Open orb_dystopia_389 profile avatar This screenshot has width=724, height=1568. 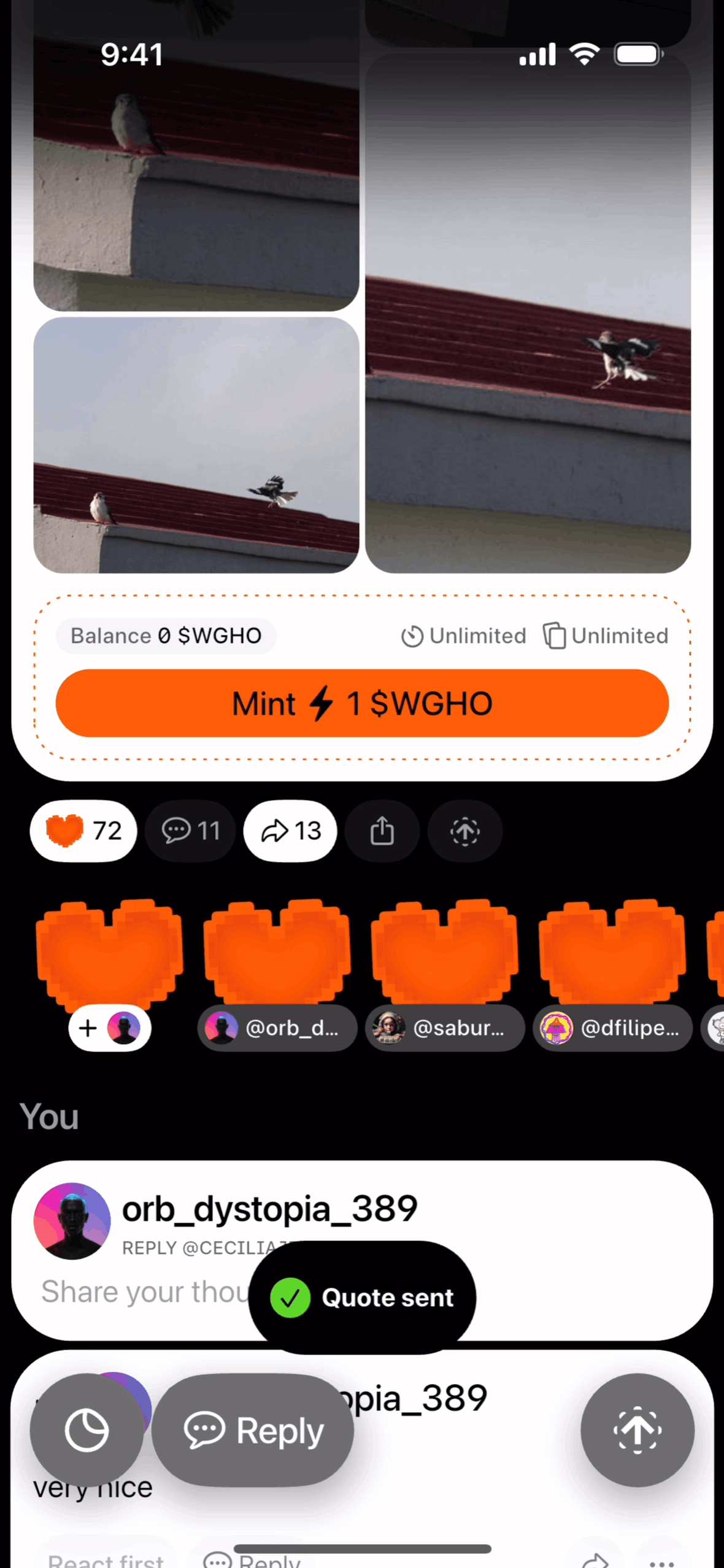72,1221
